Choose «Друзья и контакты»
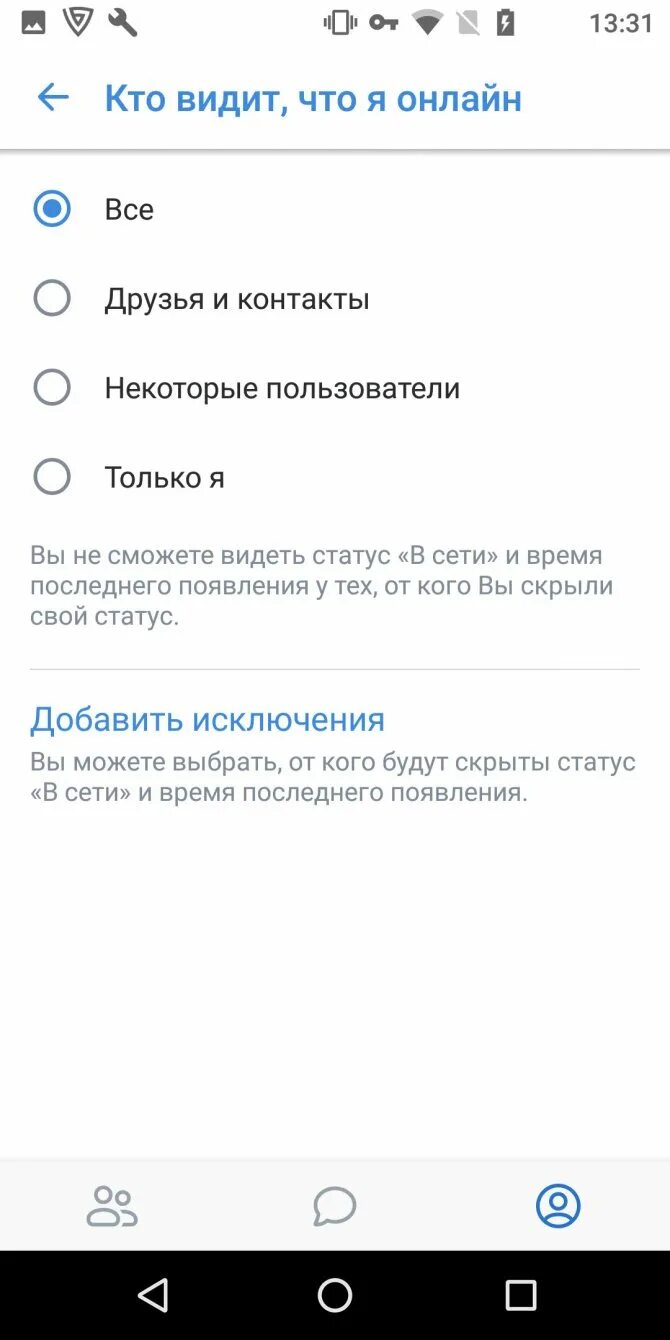Screen dimensions: 670x1340 coord(52,298)
